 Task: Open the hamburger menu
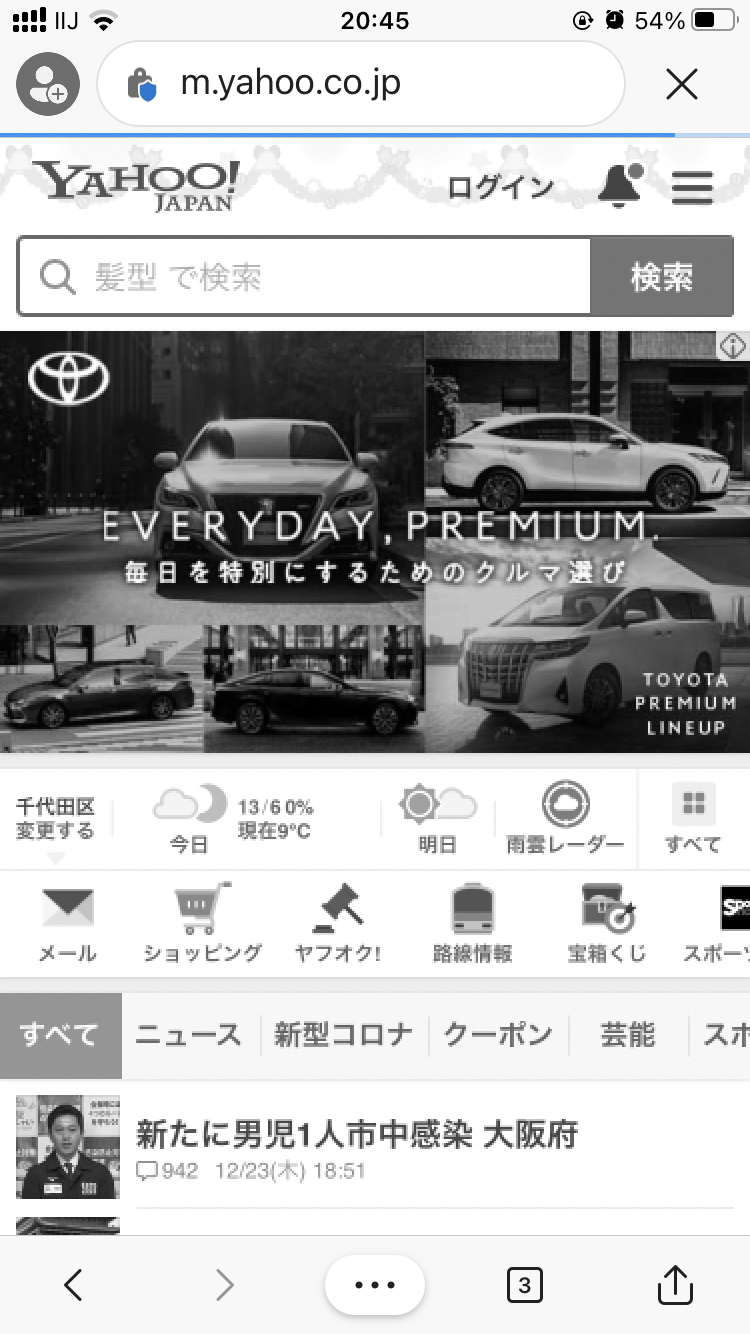pyautogui.click(x=692, y=187)
